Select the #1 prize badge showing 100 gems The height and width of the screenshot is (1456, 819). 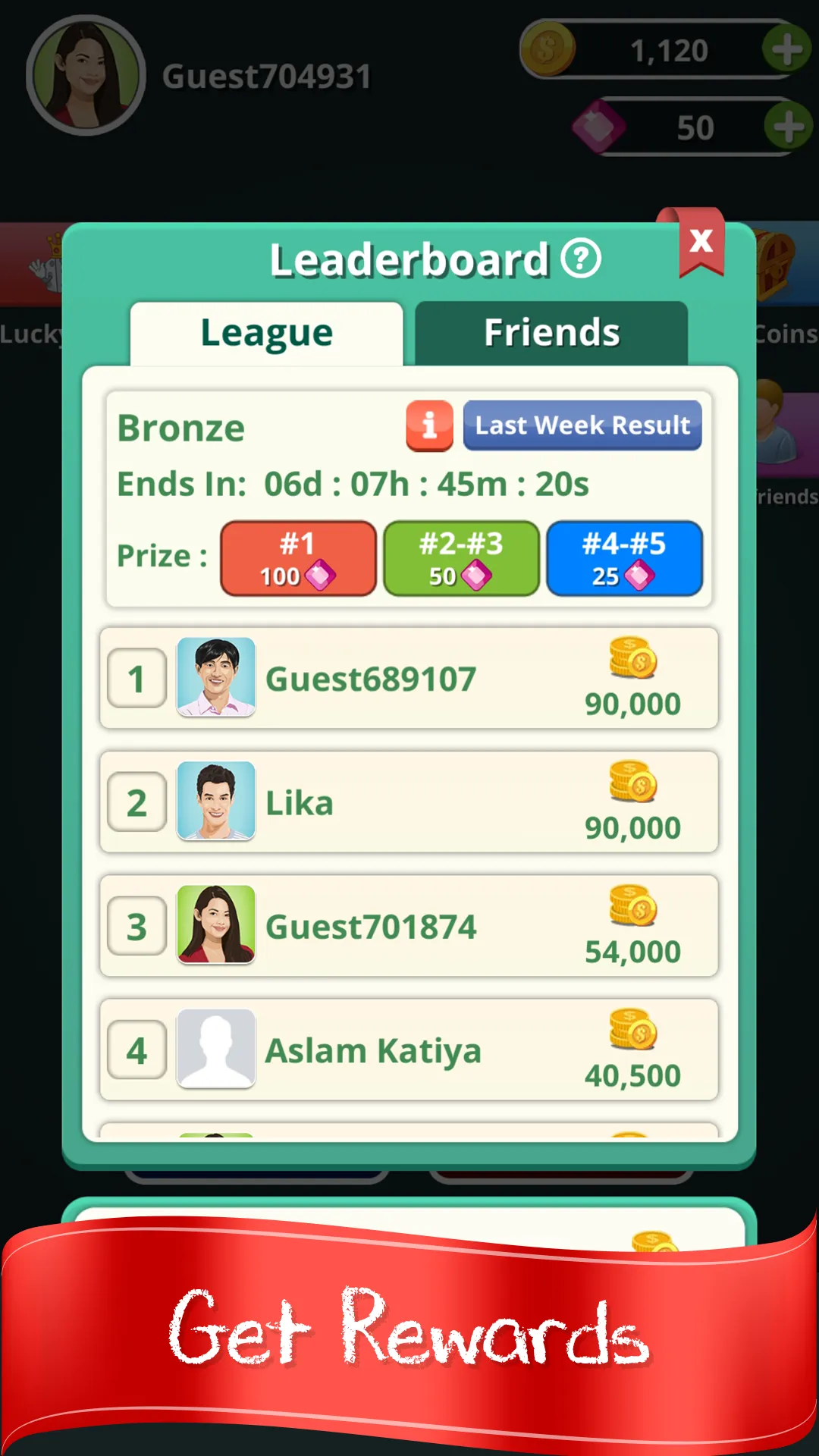click(298, 558)
